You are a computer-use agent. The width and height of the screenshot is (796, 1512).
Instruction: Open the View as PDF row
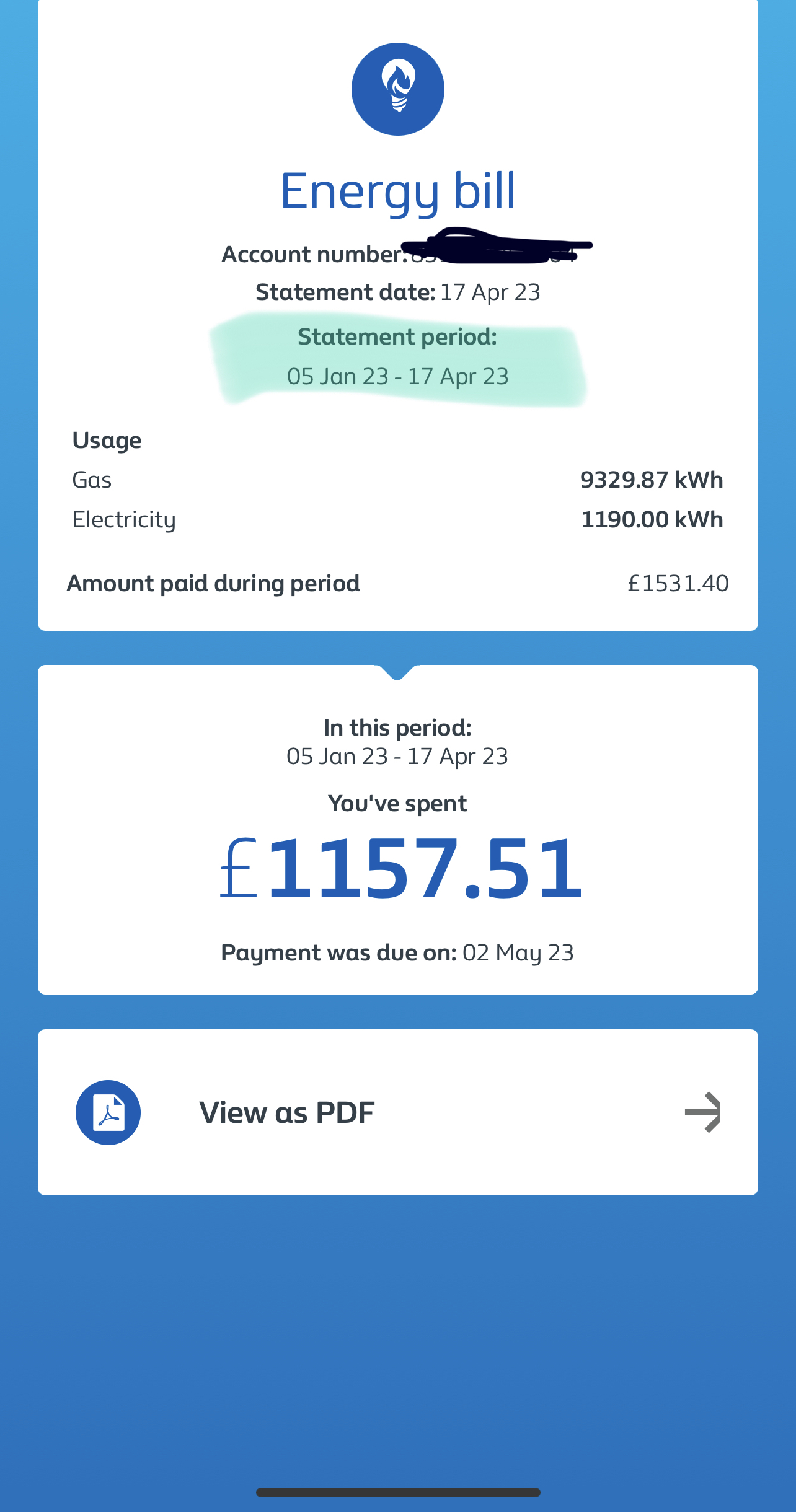click(398, 1112)
